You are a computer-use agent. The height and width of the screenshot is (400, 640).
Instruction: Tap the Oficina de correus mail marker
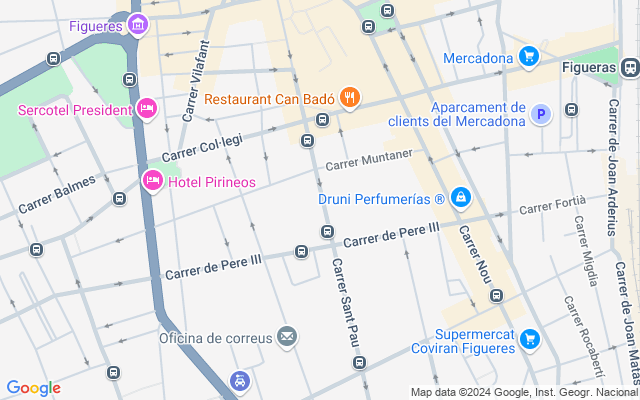[x=287, y=336]
